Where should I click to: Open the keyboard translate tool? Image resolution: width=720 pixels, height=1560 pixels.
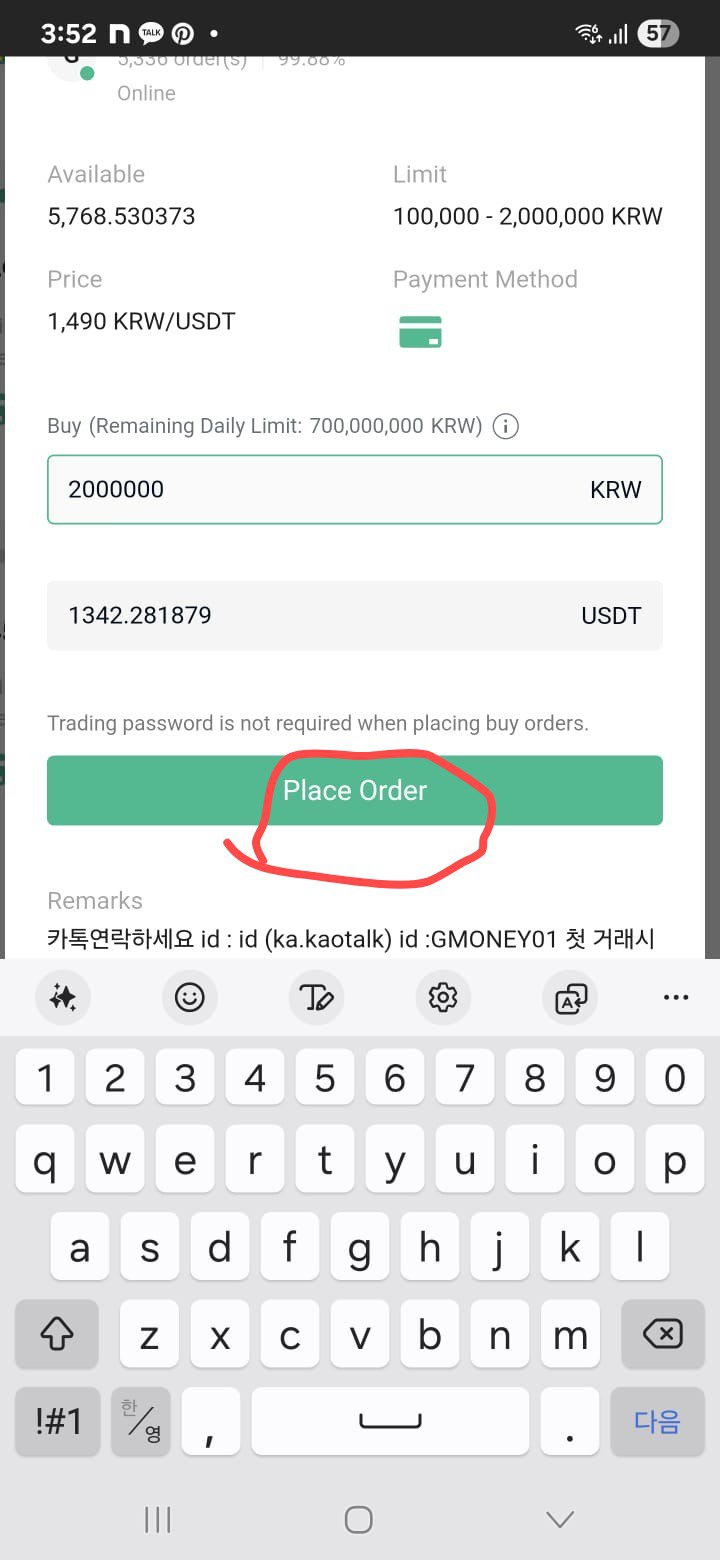[x=570, y=997]
